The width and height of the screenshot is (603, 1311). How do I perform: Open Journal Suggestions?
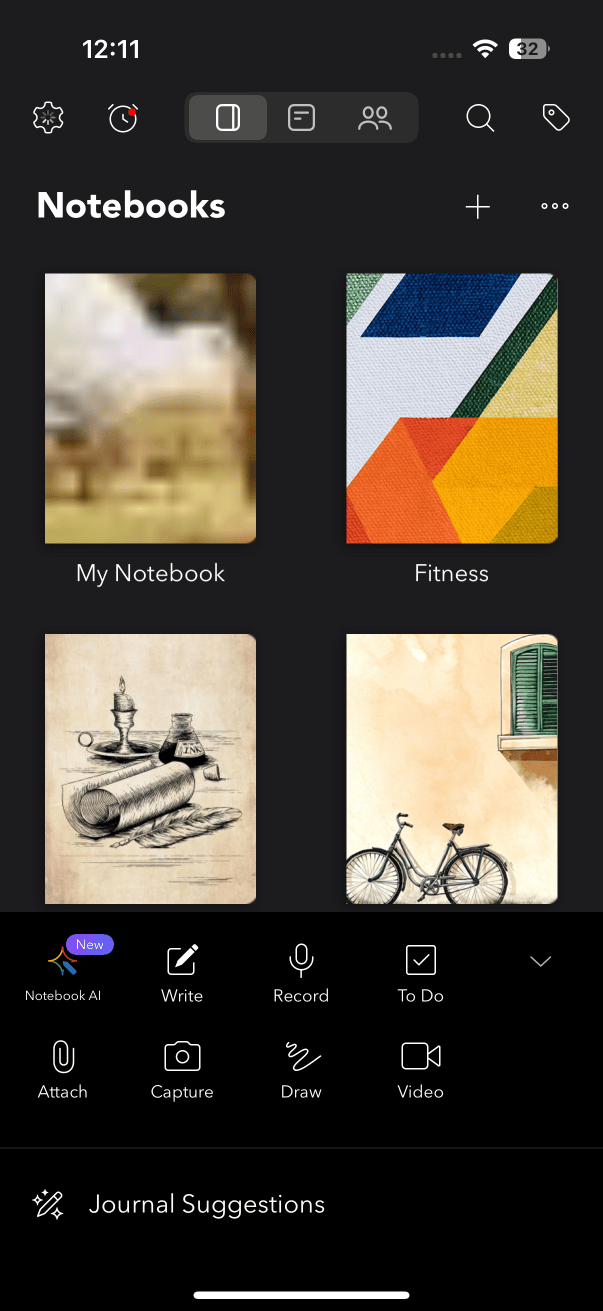coord(206,1204)
